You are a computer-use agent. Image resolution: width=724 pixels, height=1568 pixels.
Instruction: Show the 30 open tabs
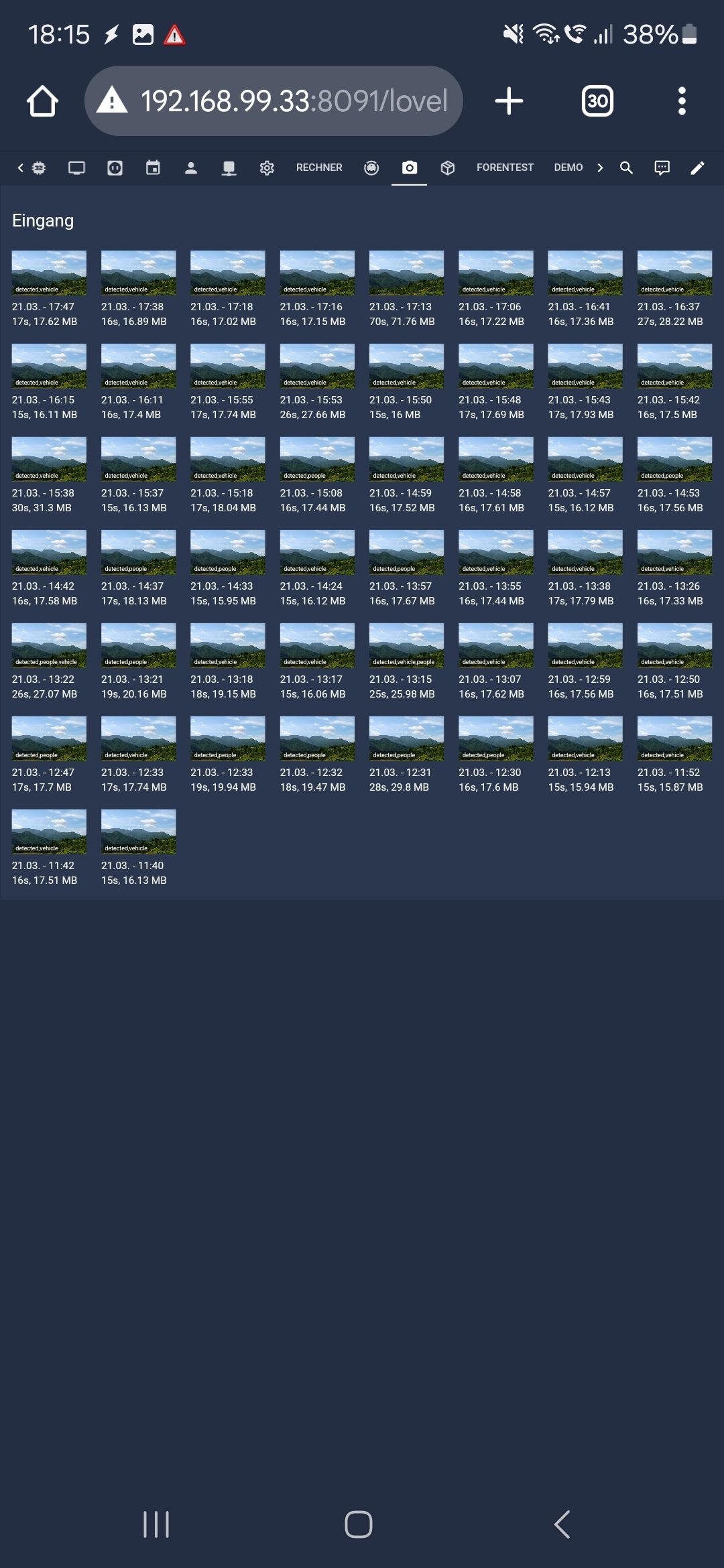point(597,101)
